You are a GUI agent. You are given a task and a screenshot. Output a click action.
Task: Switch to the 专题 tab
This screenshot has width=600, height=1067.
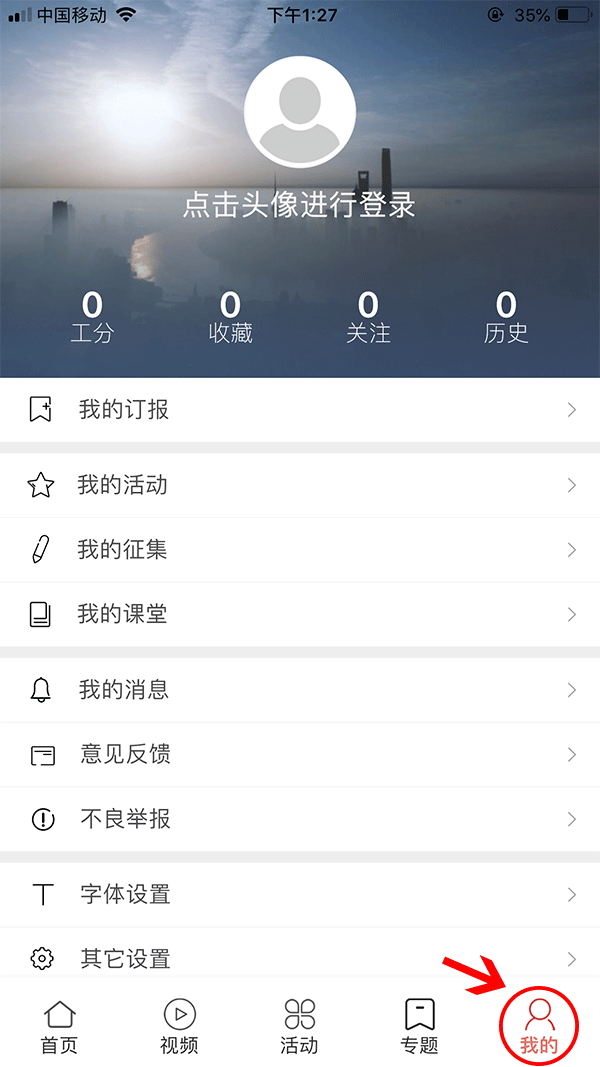click(419, 1026)
